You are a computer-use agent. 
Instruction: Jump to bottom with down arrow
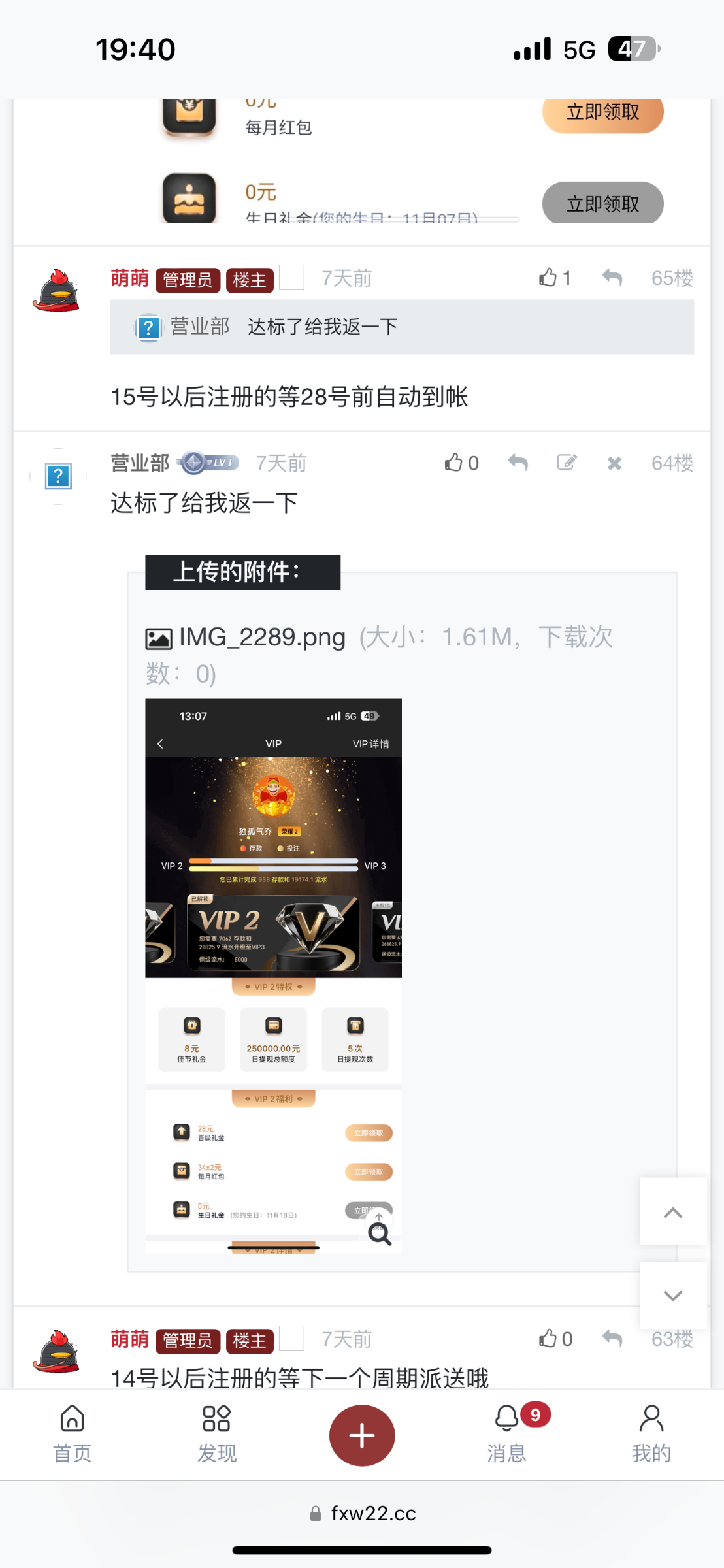point(672,1296)
